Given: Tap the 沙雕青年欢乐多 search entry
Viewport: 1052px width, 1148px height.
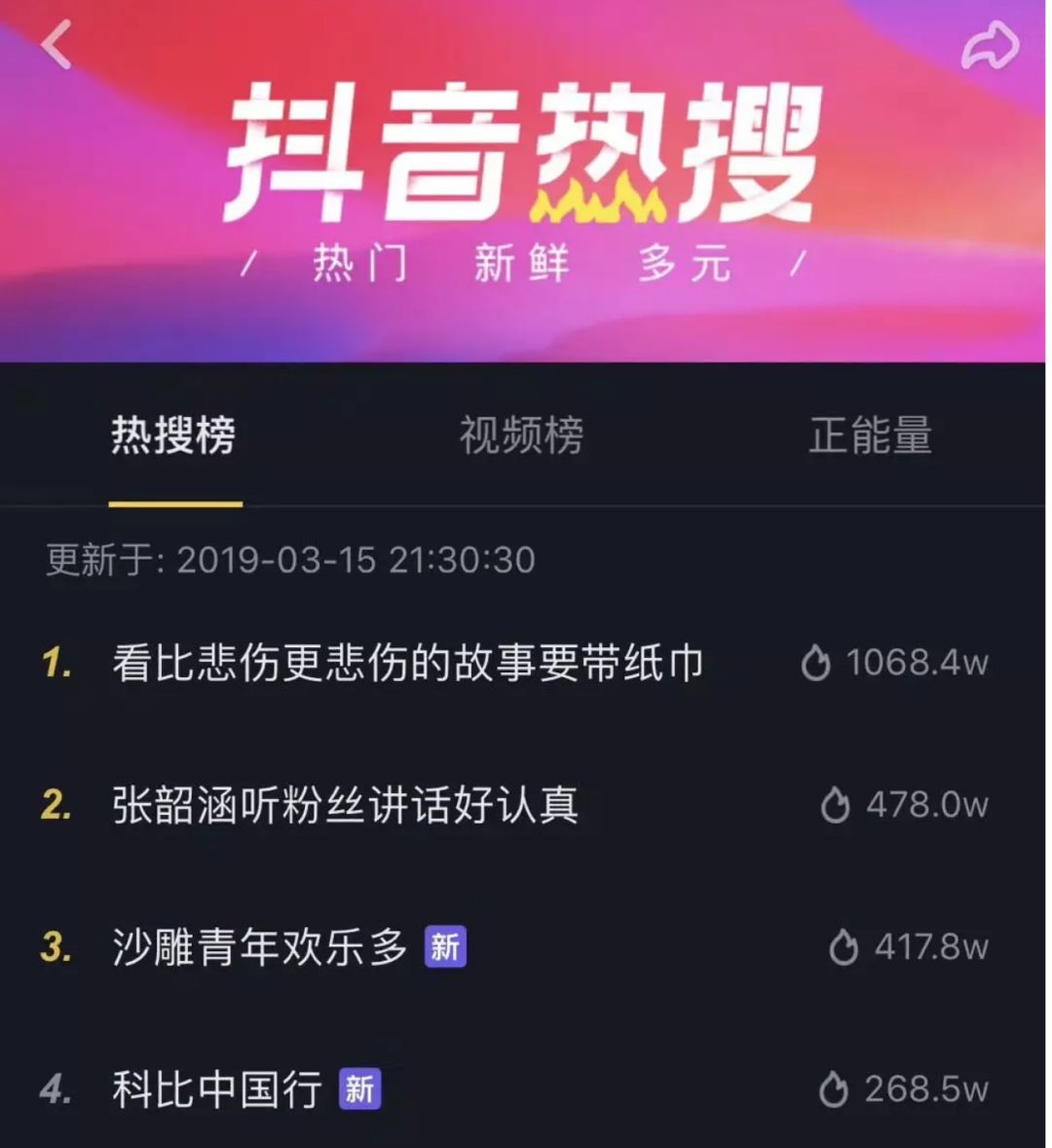Looking at the screenshot, I should [x=263, y=946].
